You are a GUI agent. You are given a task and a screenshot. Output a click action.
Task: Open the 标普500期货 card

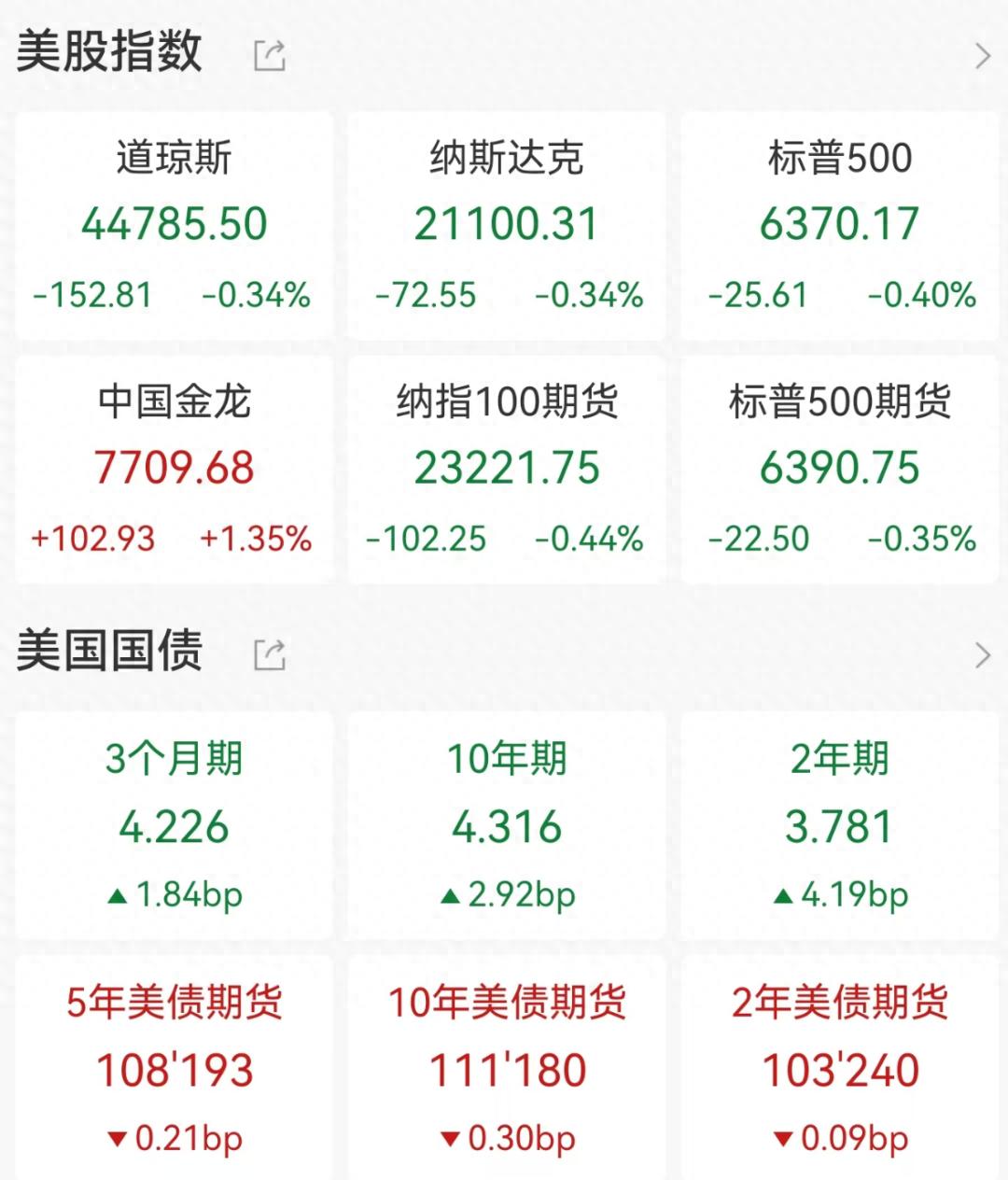point(839,469)
